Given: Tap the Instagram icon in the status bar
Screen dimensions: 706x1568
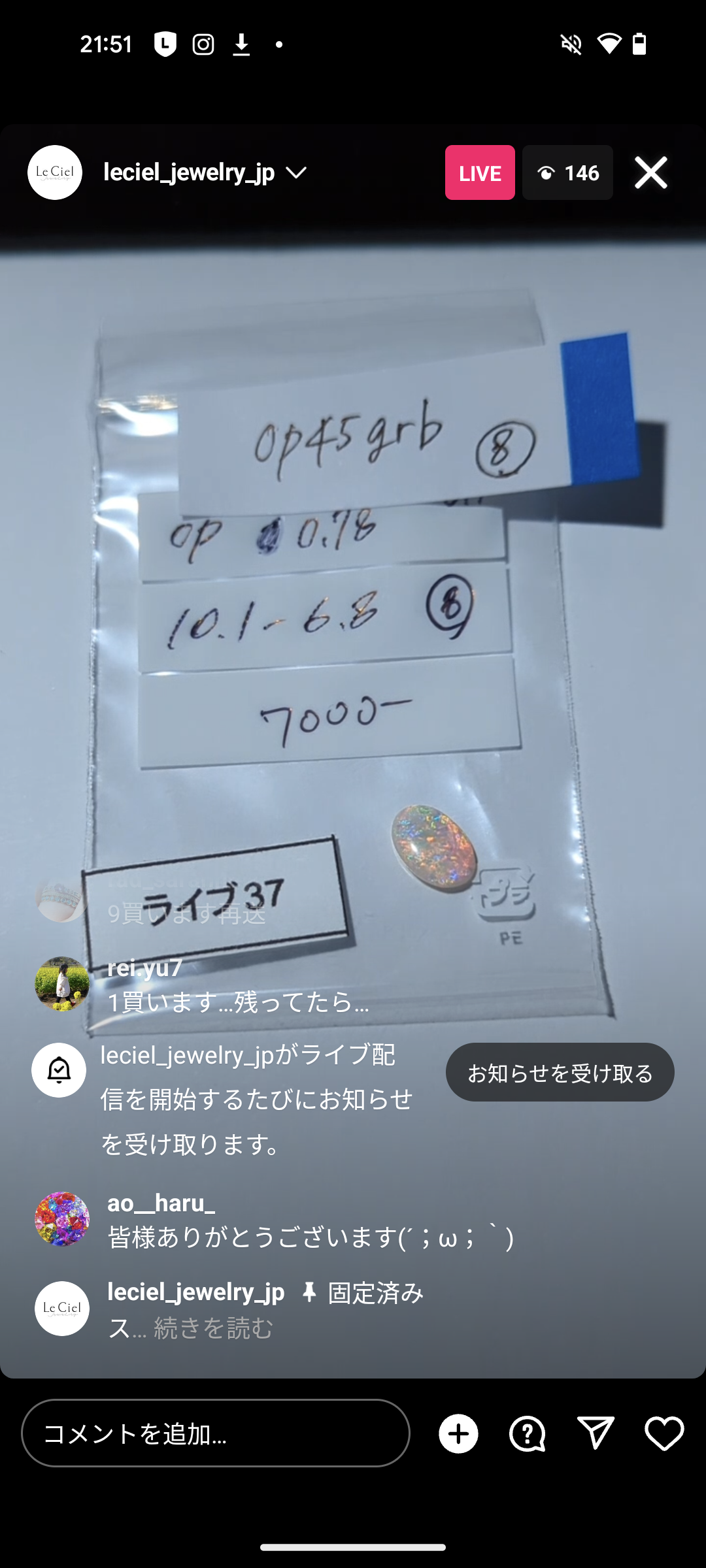Looking at the screenshot, I should [x=203, y=44].
